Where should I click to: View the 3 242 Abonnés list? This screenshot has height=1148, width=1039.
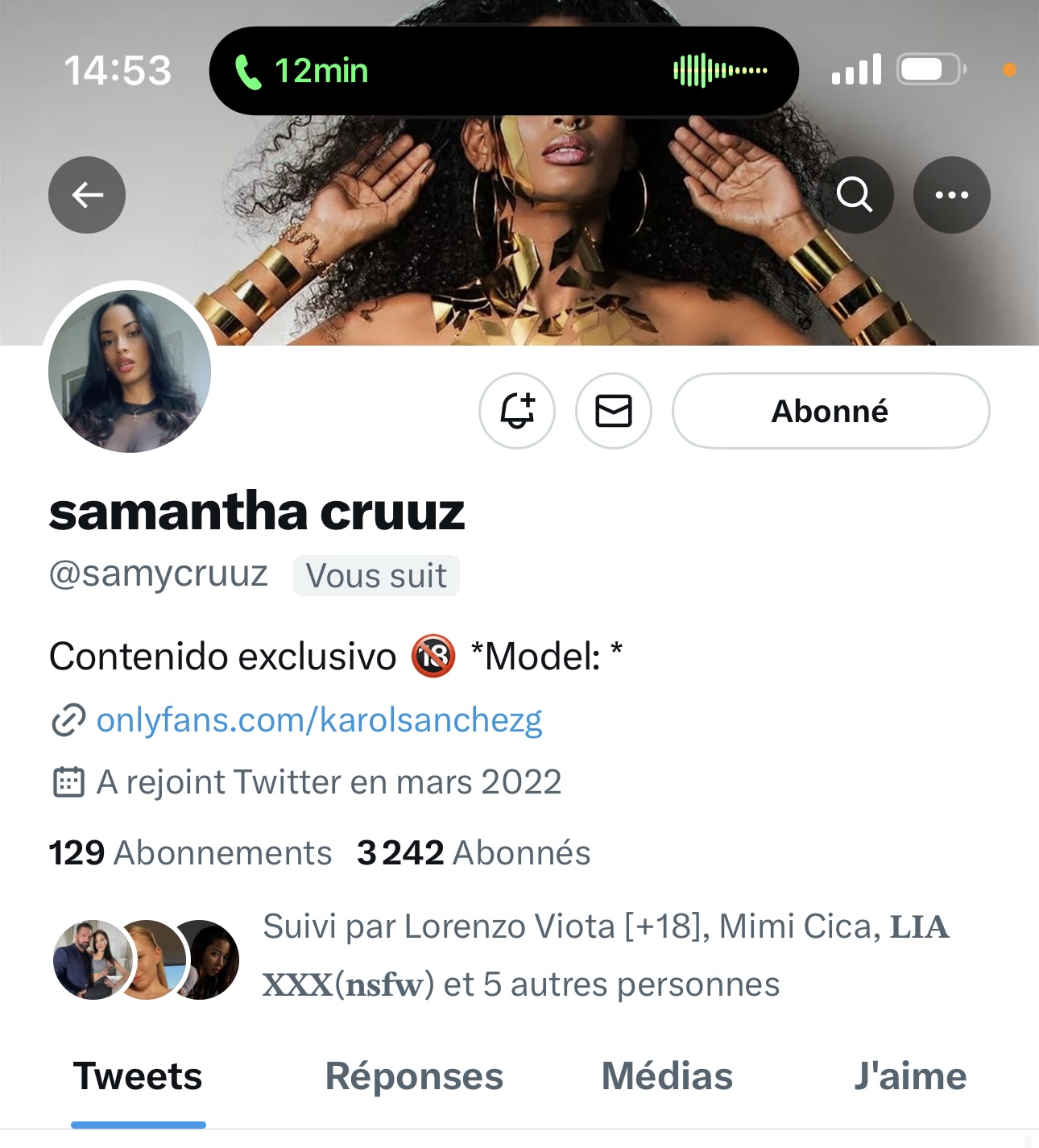[x=474, y=852]
